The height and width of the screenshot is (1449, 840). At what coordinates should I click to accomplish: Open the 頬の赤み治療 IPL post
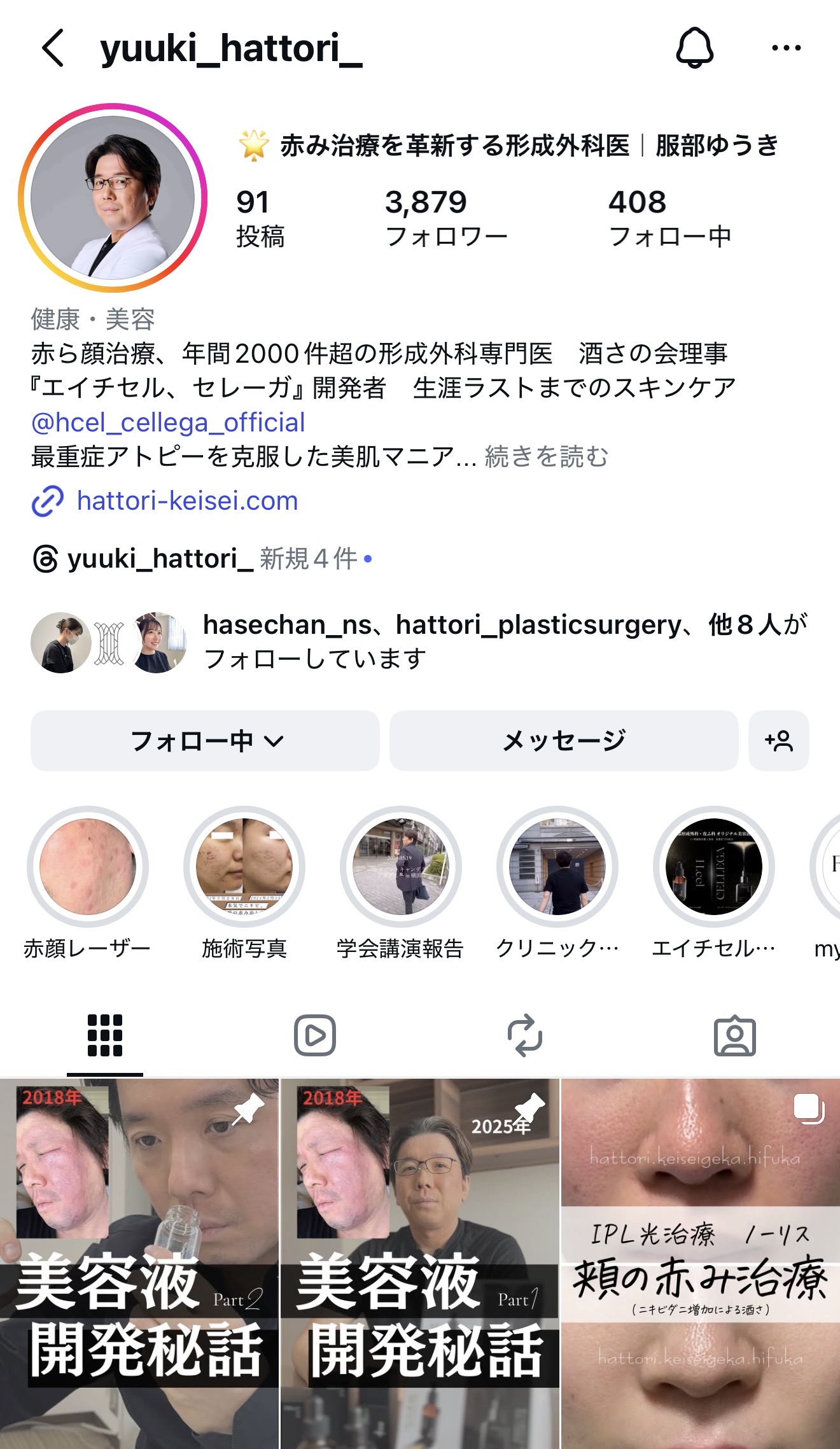pyautogui.click(x=700, y=1263)
